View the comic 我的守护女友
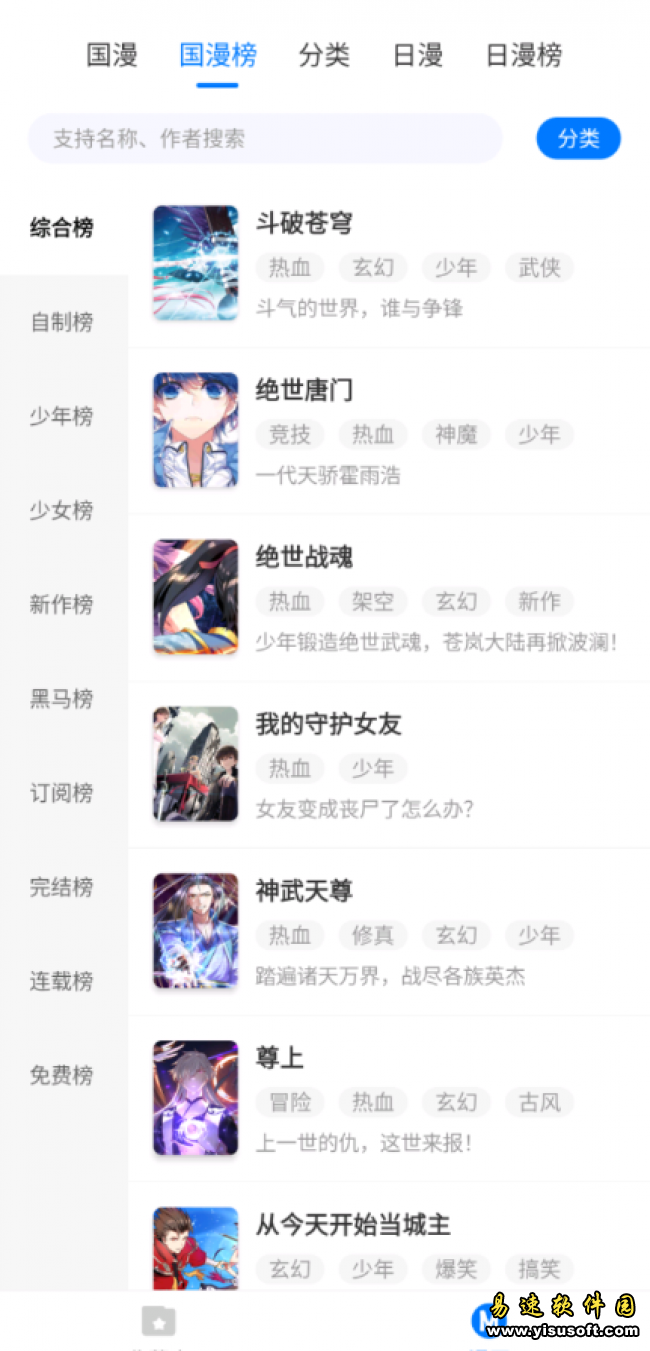Viewport: 650px width, 1351px height. click(328, 724)
